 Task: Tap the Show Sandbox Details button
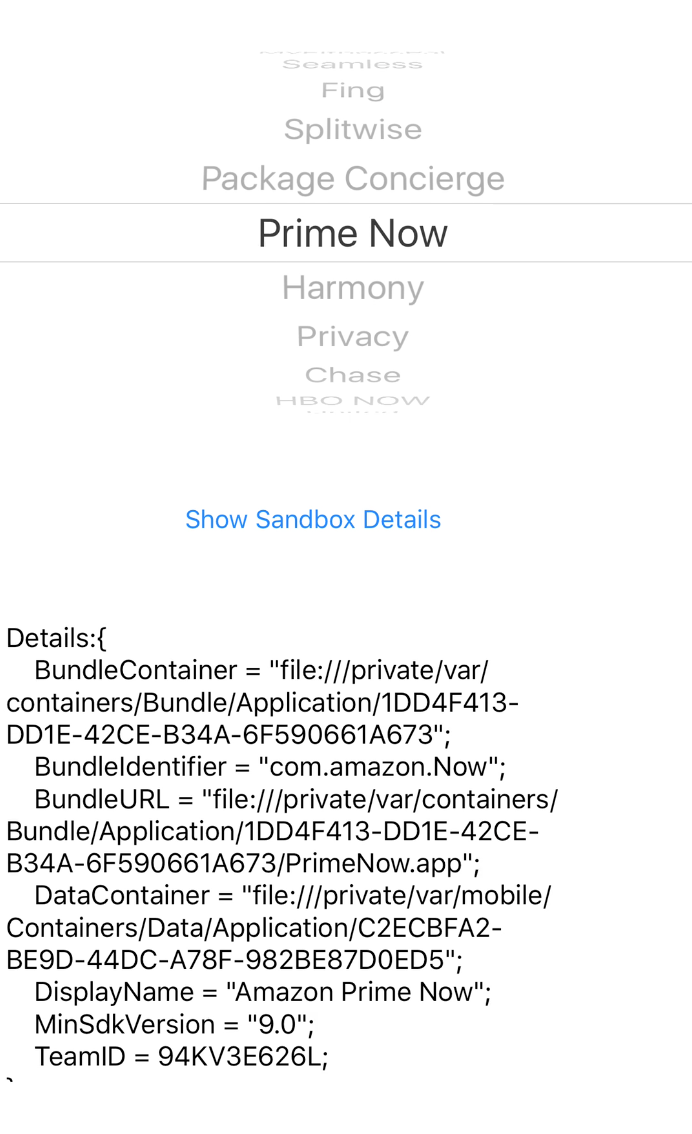coord(313,520)
